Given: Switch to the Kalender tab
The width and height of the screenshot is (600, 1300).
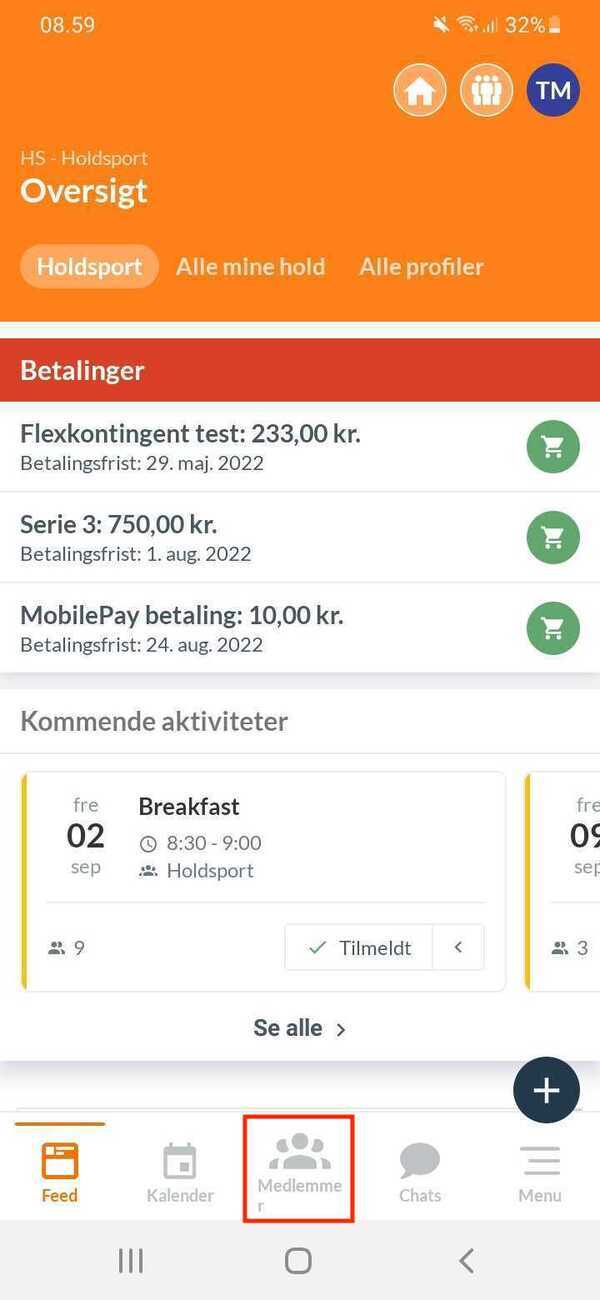Looking at the screenshot, I should point(180,1172).
